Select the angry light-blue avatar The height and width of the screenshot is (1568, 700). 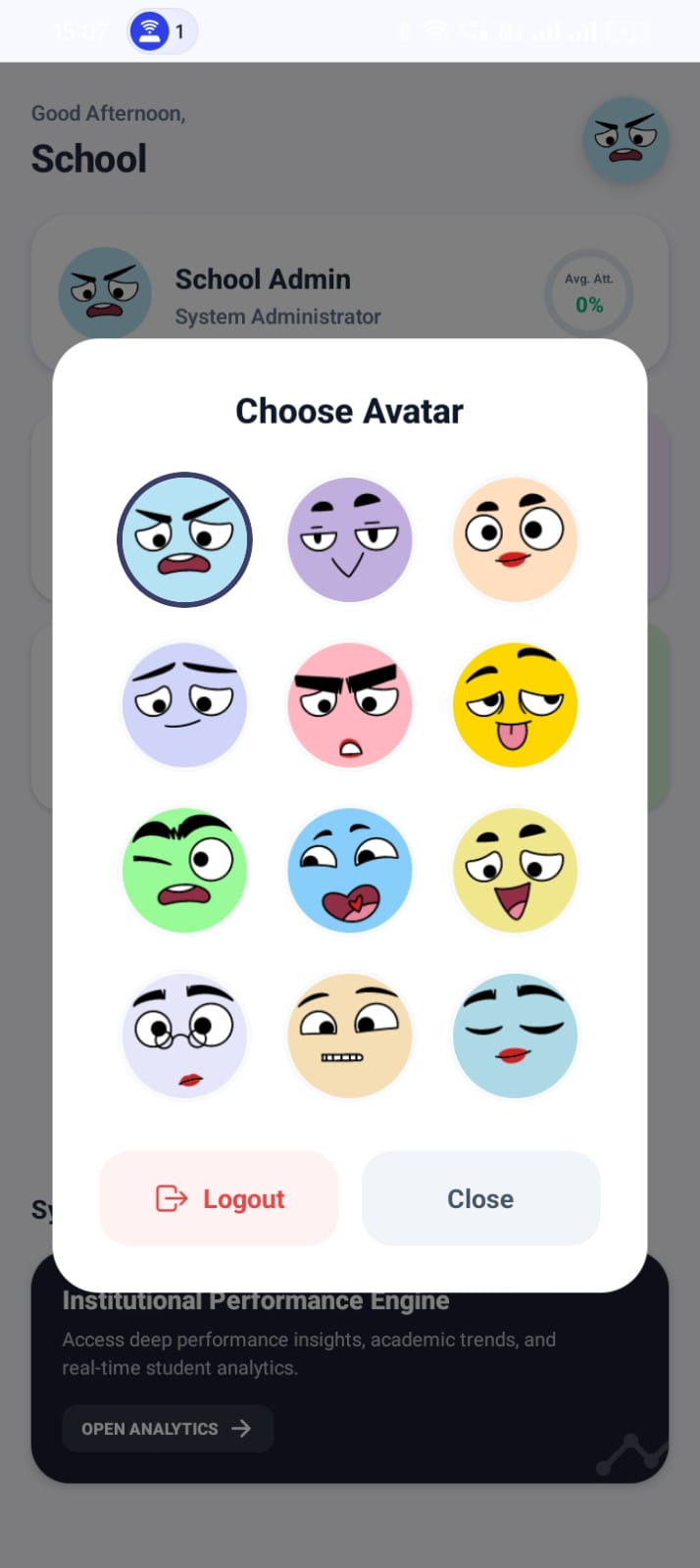pyautogui.click(x=184, y=539)
